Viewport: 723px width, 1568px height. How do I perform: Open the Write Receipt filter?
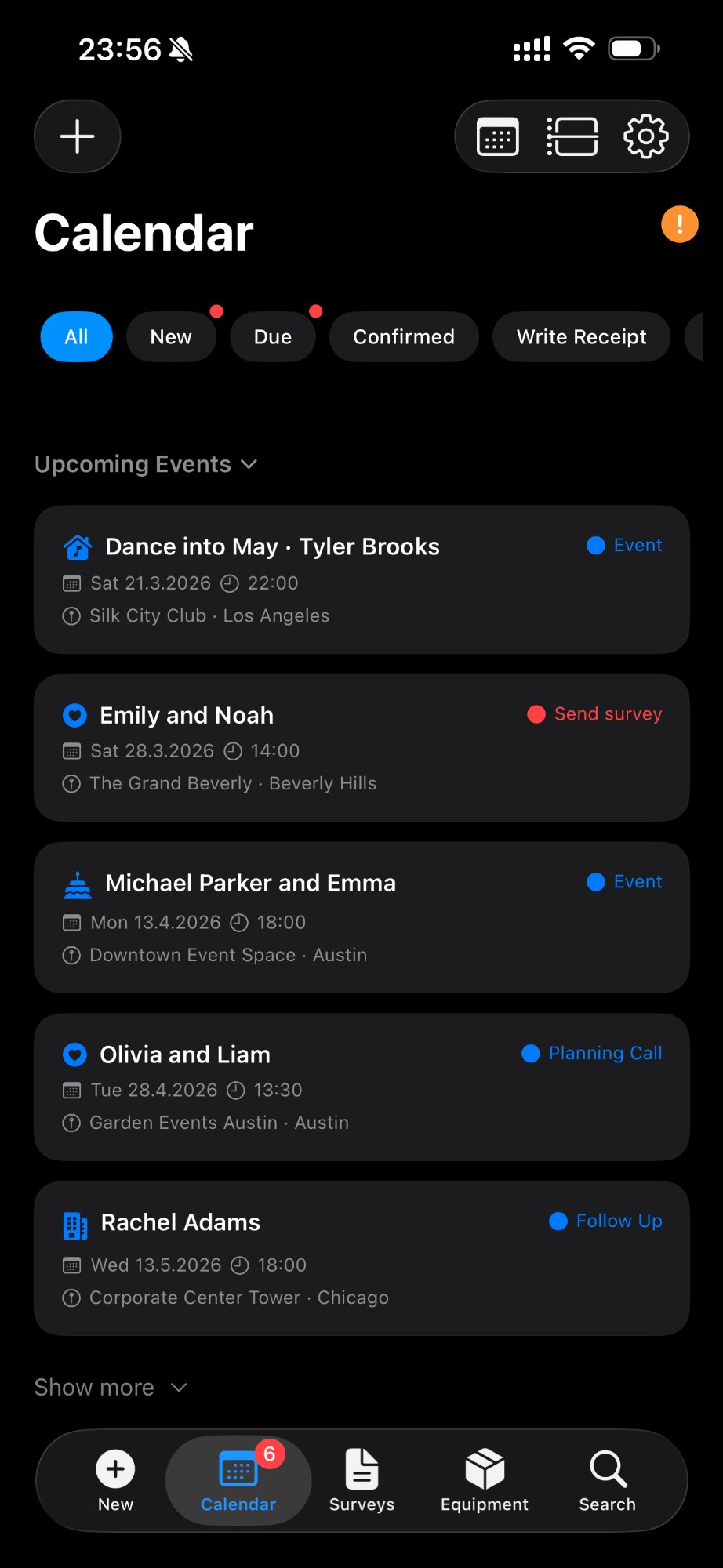tap(581, 336)
